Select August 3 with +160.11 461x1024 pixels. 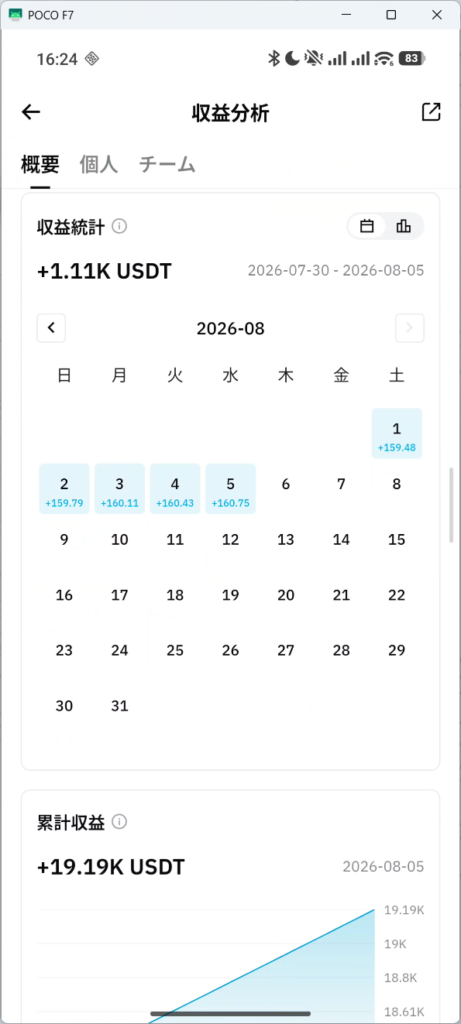[x=119, y=489]
